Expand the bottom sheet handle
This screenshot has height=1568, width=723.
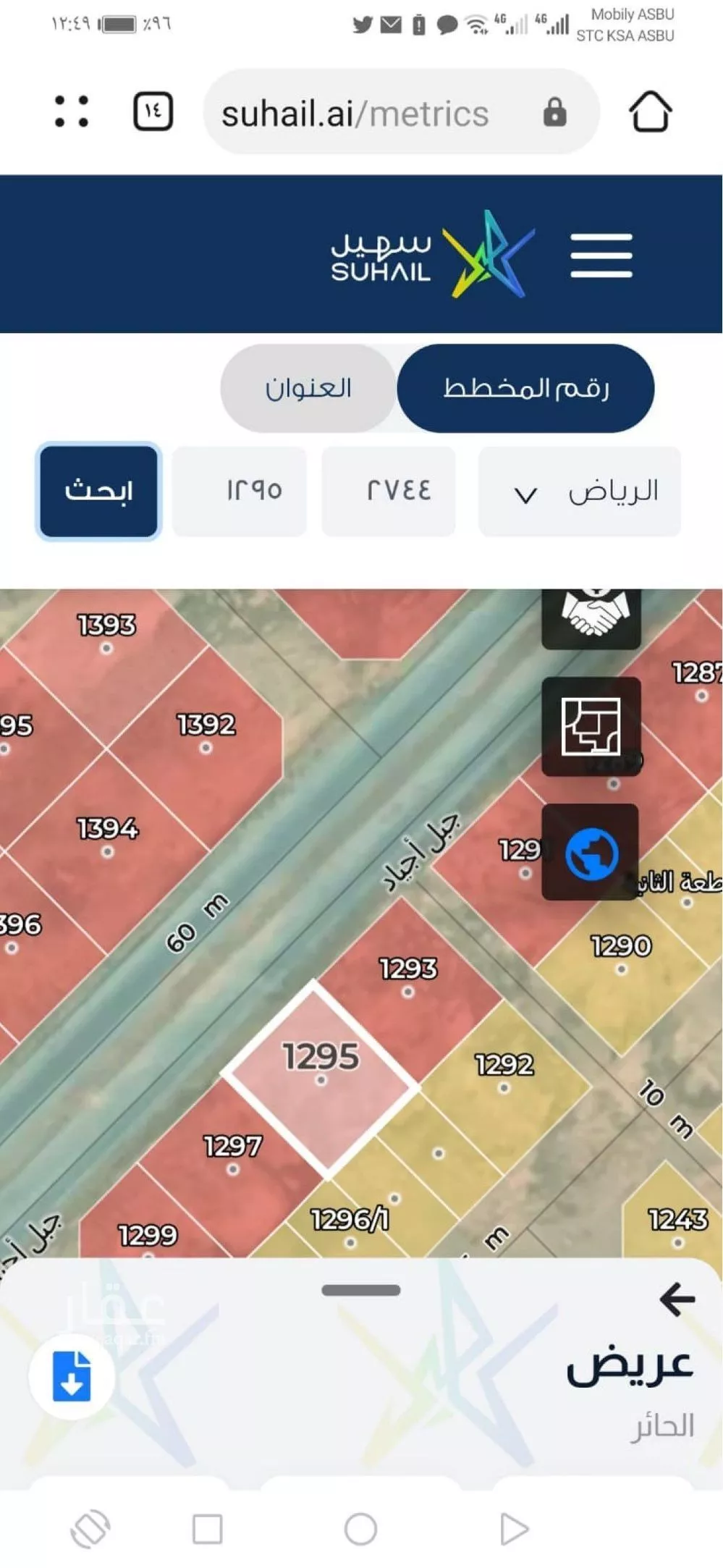pos(361,1290)
